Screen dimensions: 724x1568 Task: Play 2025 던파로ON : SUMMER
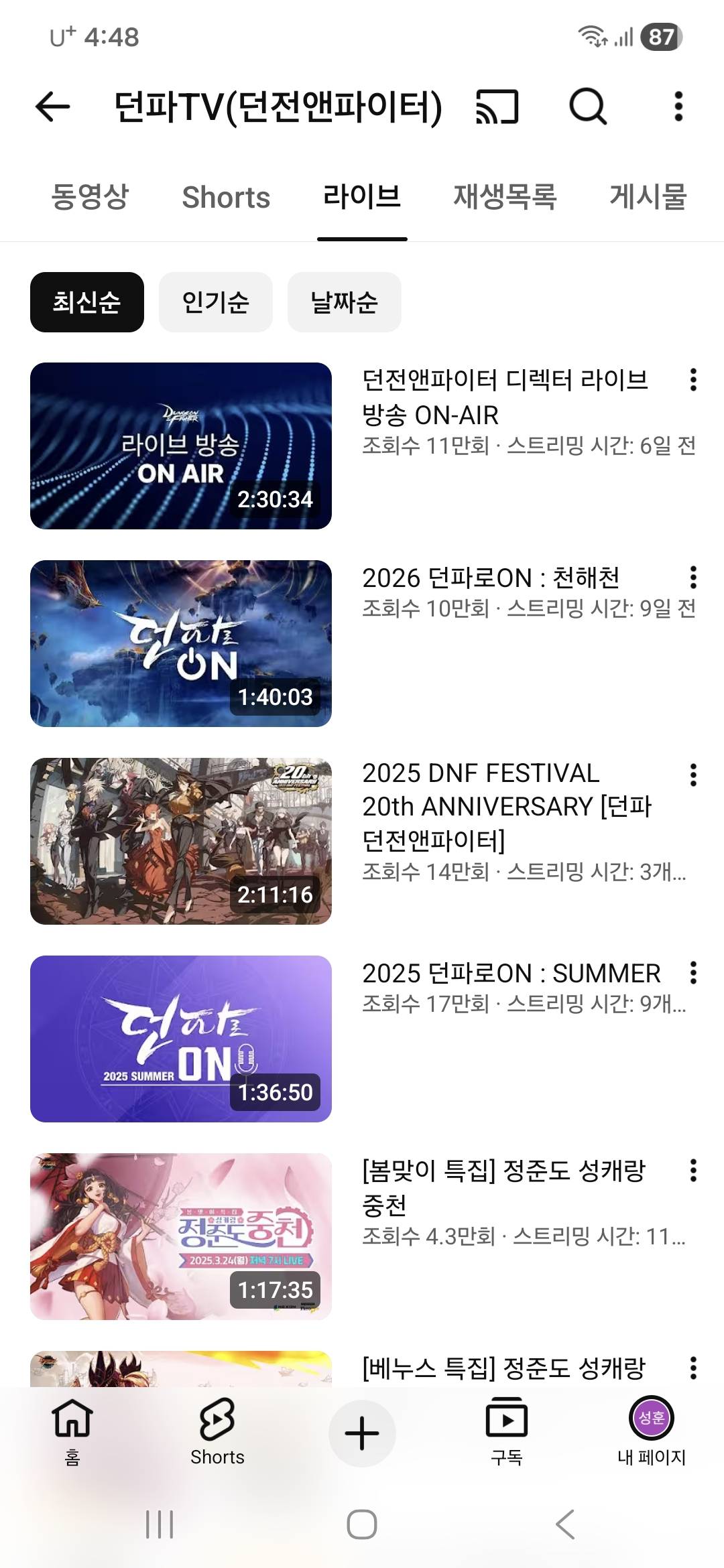[x=181, y=1039]
